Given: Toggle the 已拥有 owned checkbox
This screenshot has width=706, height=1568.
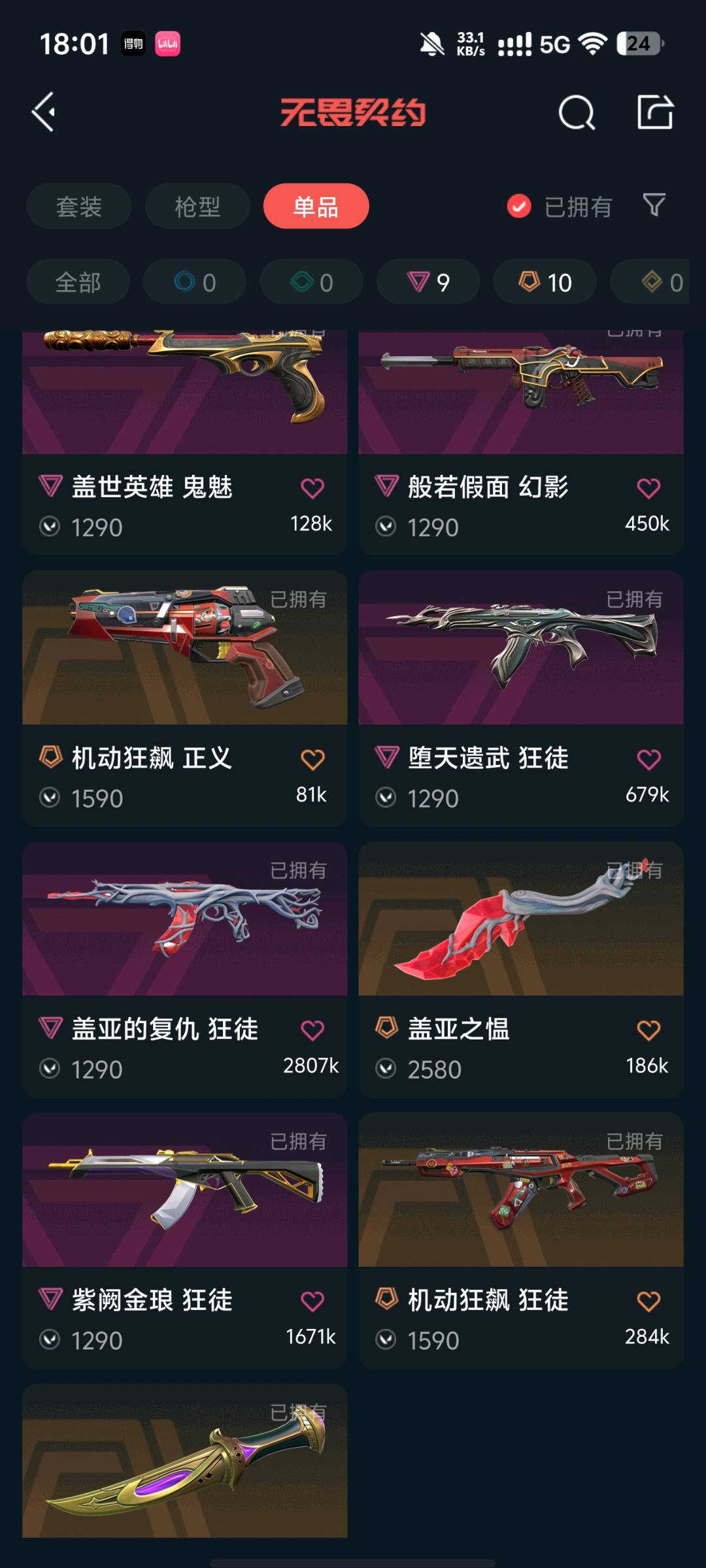Looking at the screenshot, I should (520, 206).
